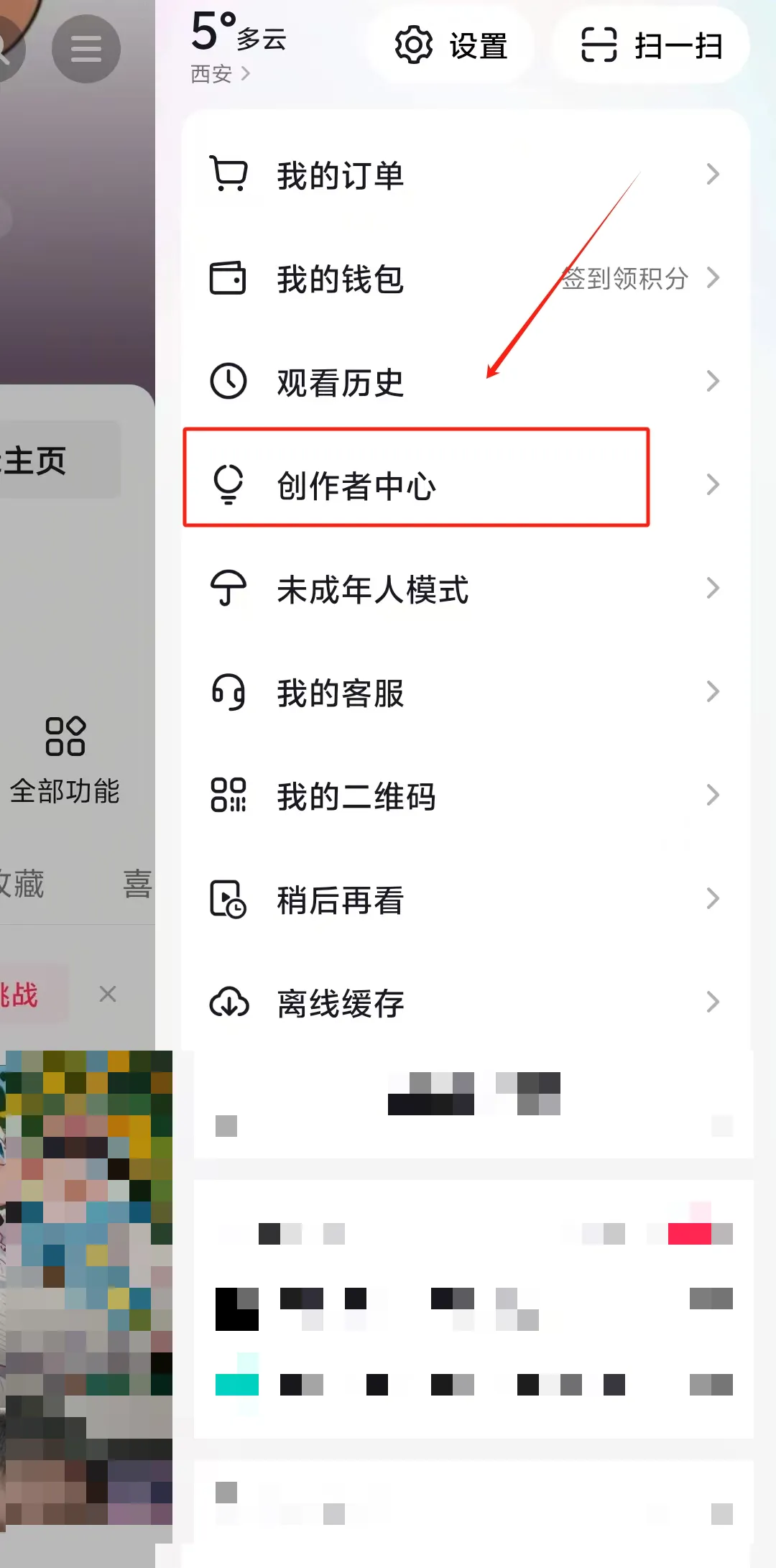Tap the hamburger menu button
This screenshot has width=776, height=1568.
click(86, 49)
